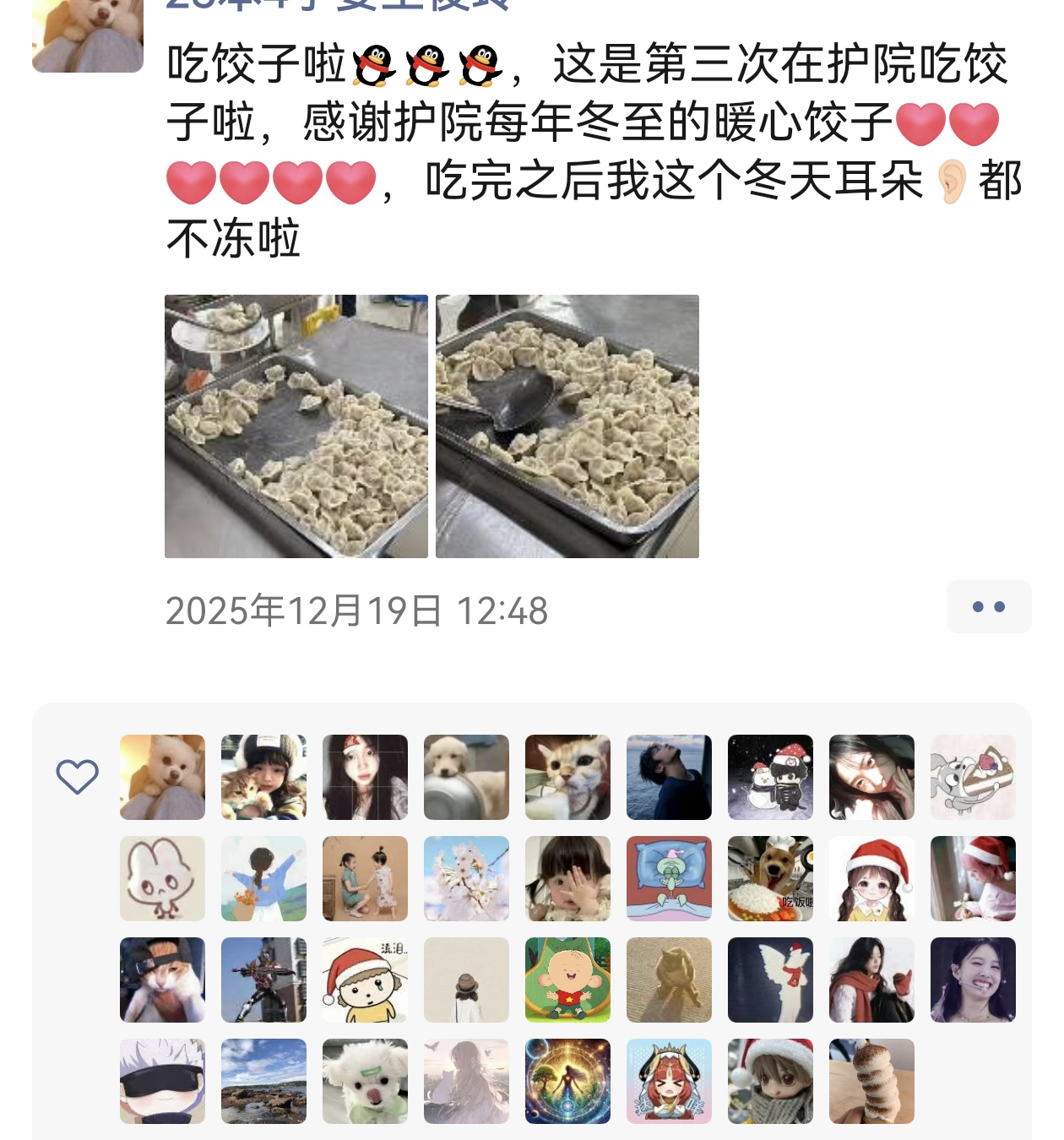Open the golden puppy in bowl avatar

[466, 777]
